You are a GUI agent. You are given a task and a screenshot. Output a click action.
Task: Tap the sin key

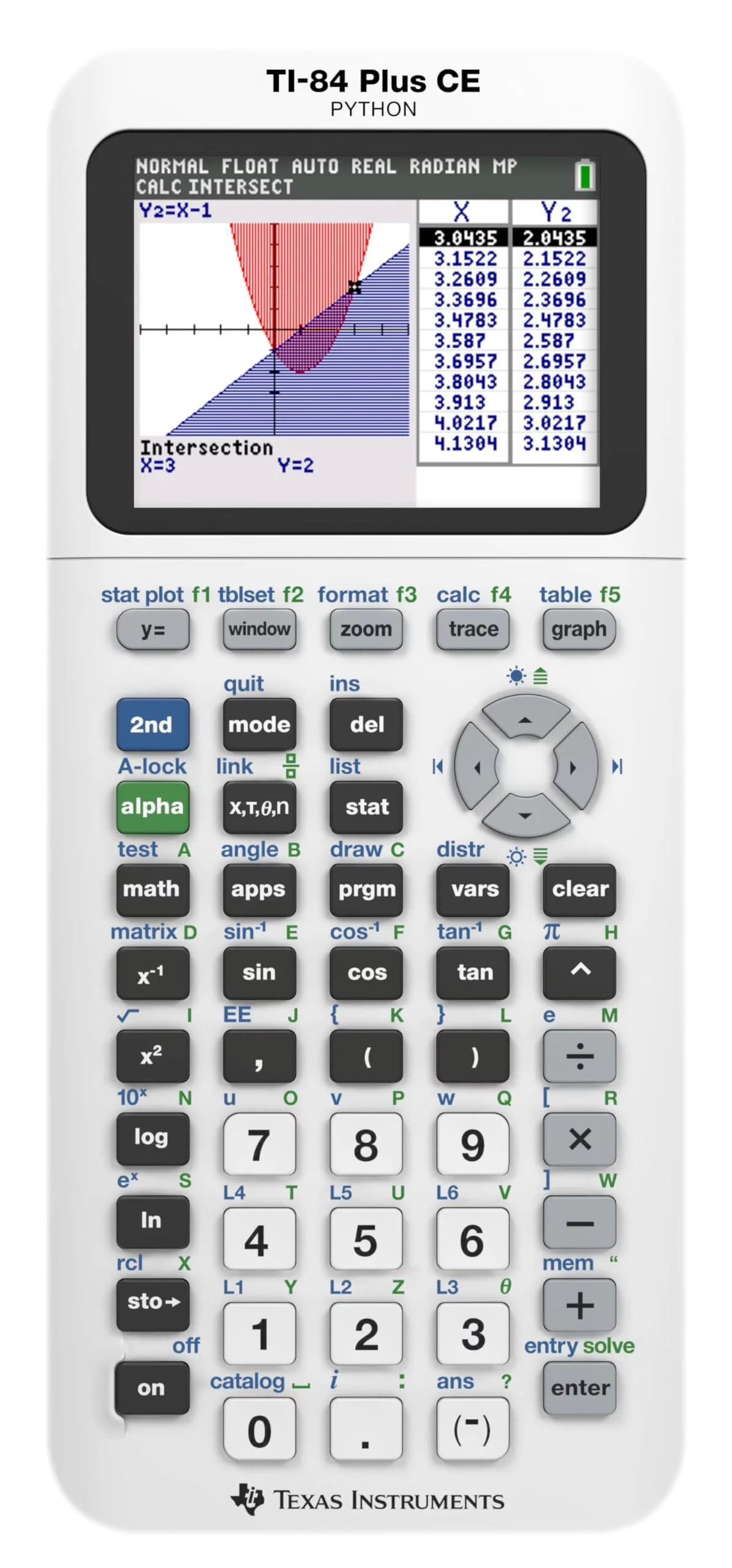point(259,973)
